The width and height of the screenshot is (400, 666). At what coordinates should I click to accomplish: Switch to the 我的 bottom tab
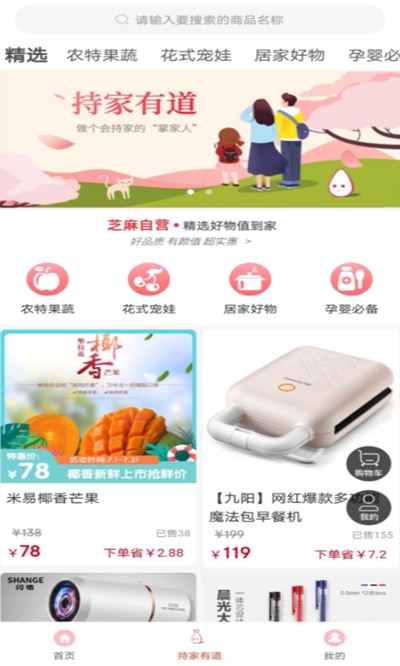(334, 645)
